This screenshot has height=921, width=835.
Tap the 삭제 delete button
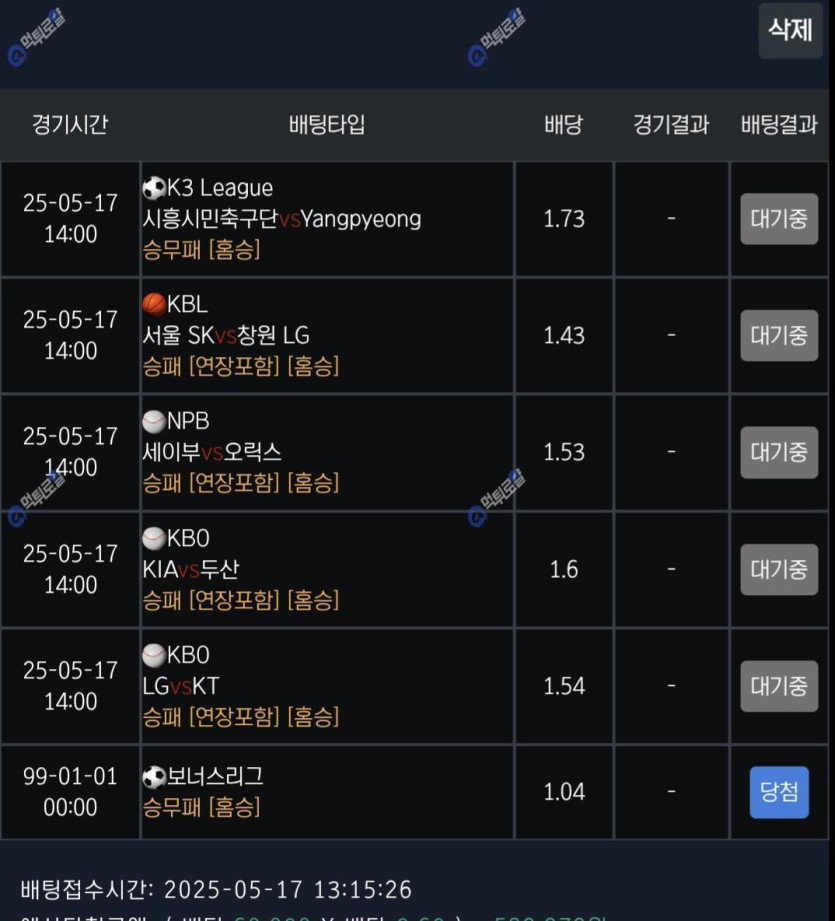tap(789, 31)
